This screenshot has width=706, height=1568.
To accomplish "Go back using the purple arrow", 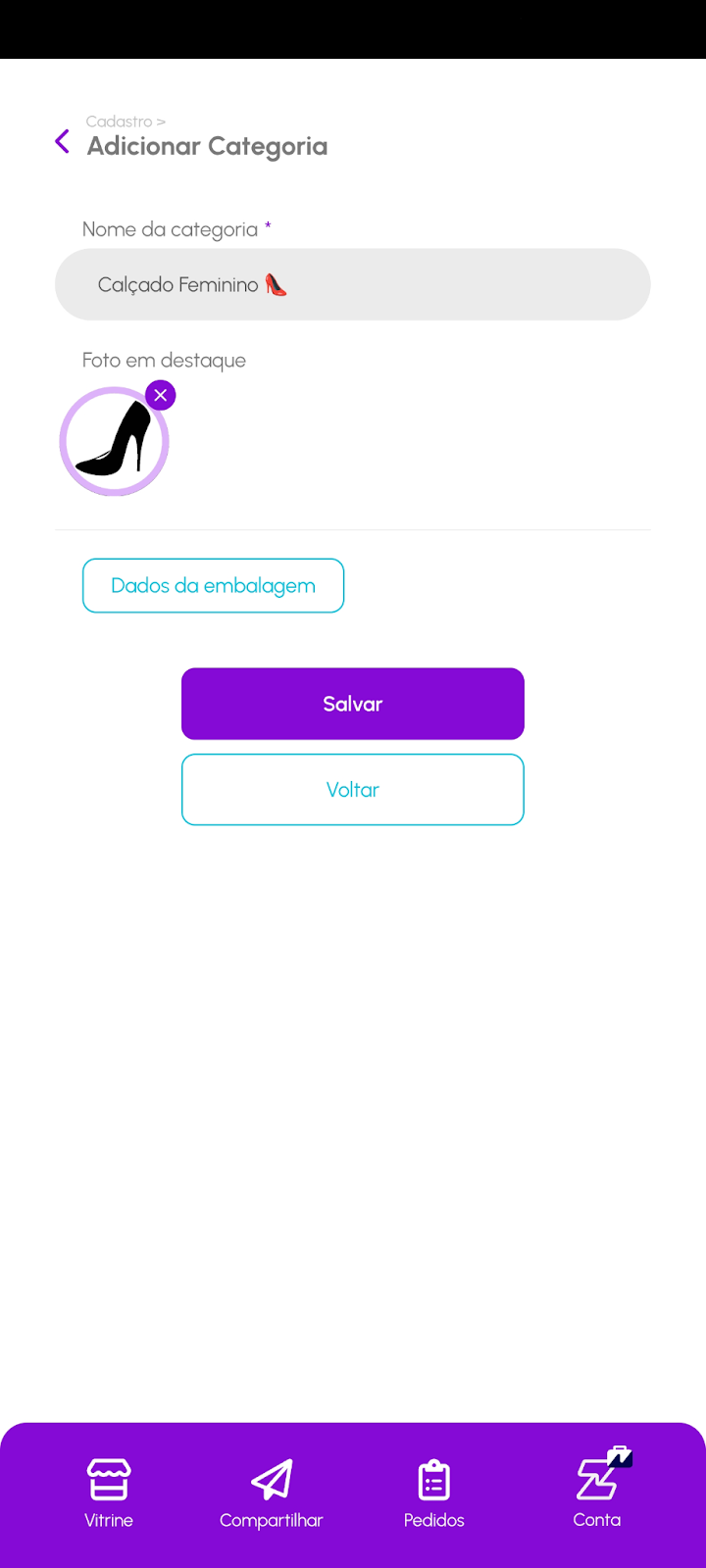I will click(x=63, y=142).
